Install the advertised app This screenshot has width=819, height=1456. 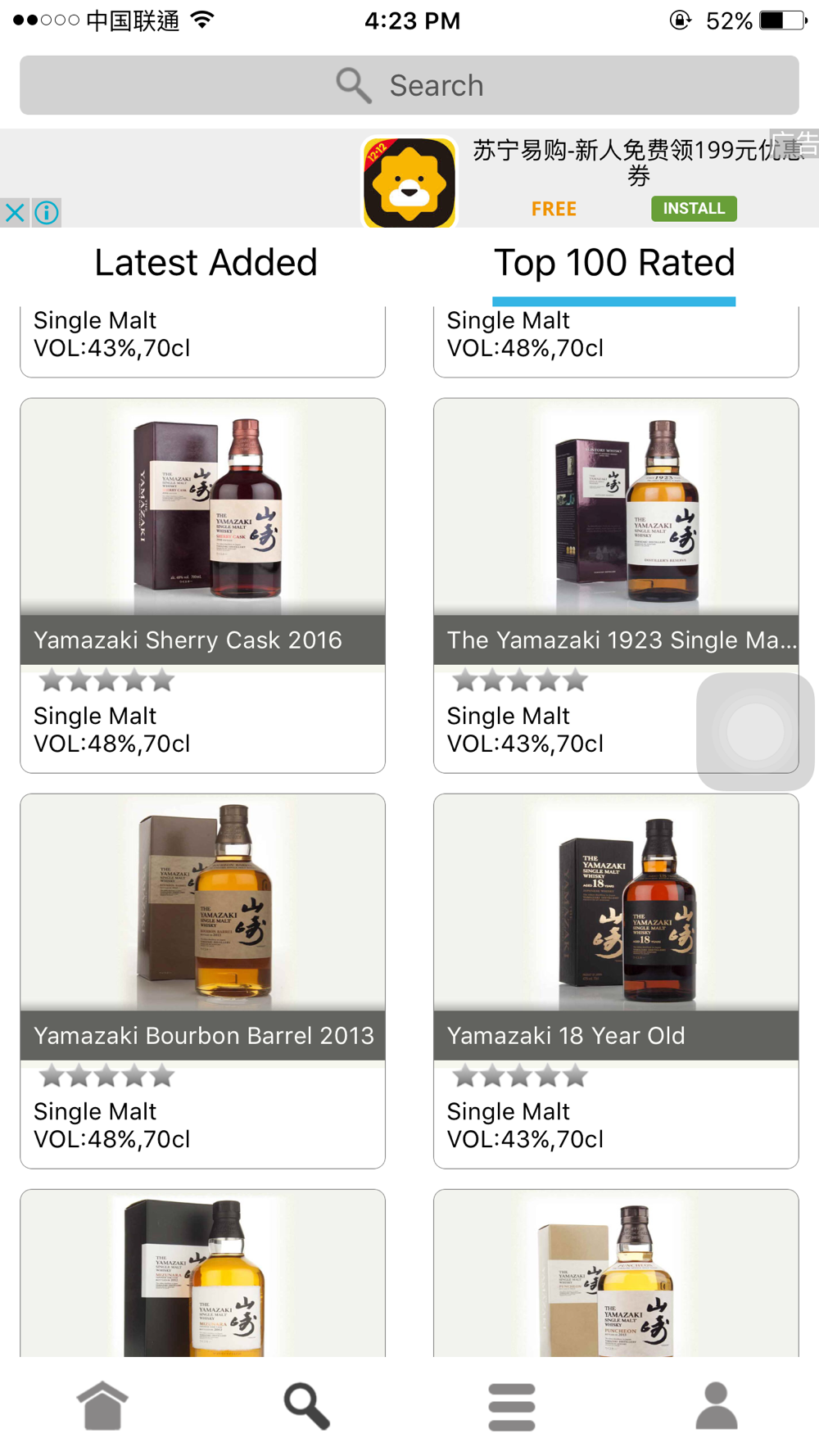click(694, 209)
